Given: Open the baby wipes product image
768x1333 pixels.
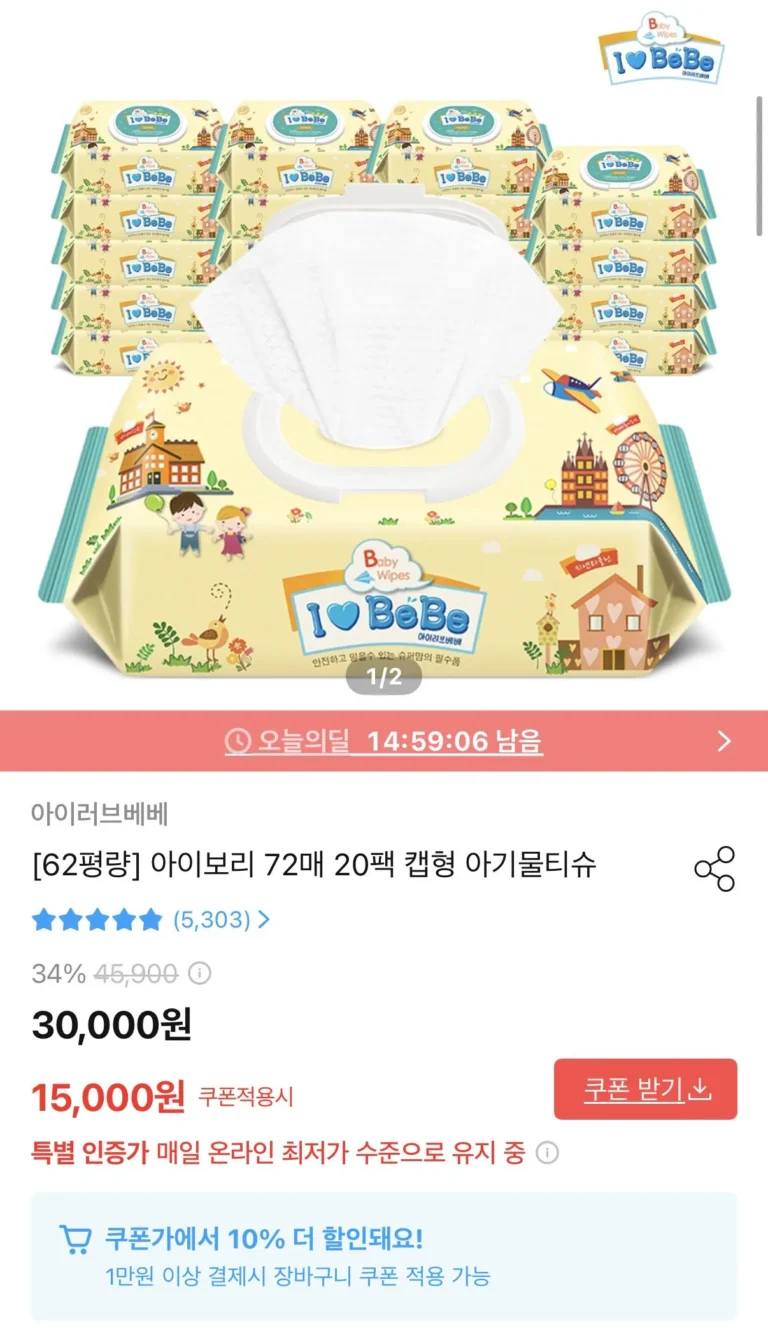Looking at the screenshot, I should point(384,380).
